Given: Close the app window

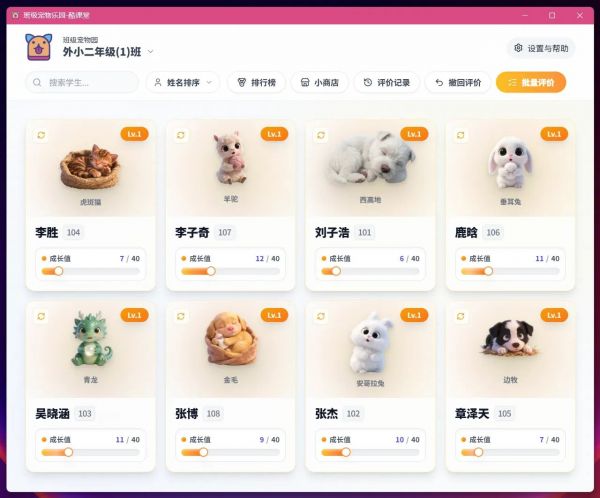Looking at the screenshot, I should 582,15.
